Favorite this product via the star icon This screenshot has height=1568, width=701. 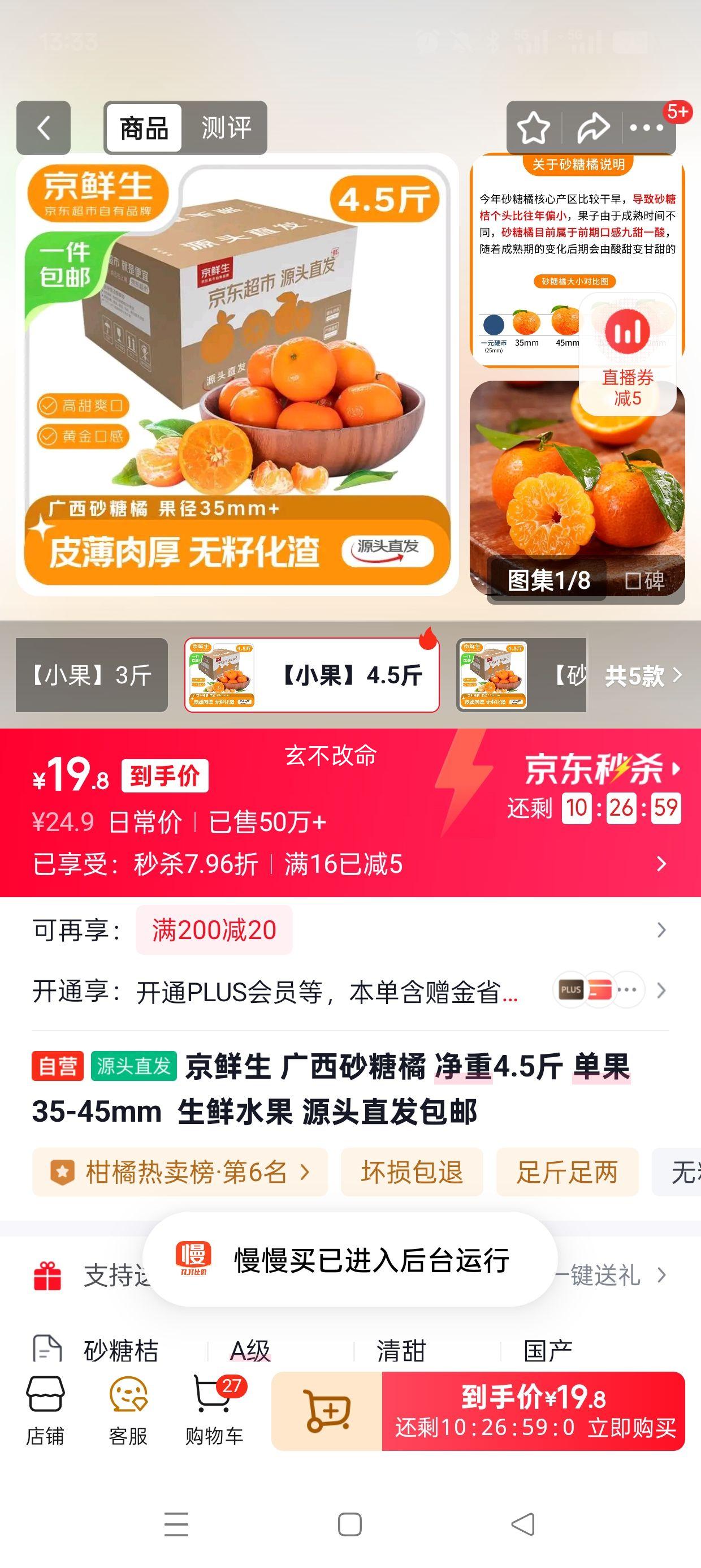533,128
